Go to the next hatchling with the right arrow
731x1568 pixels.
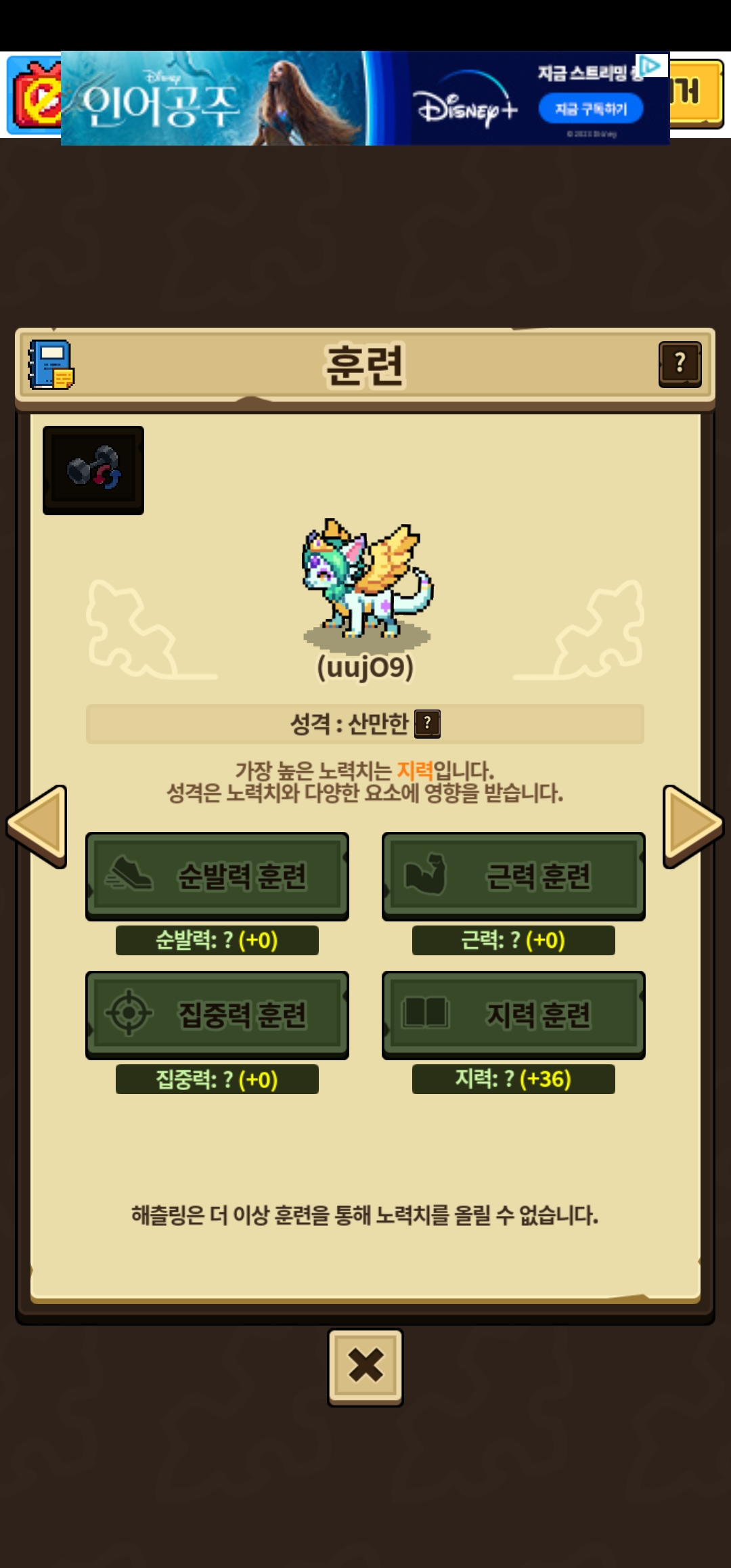click(692, 826)
